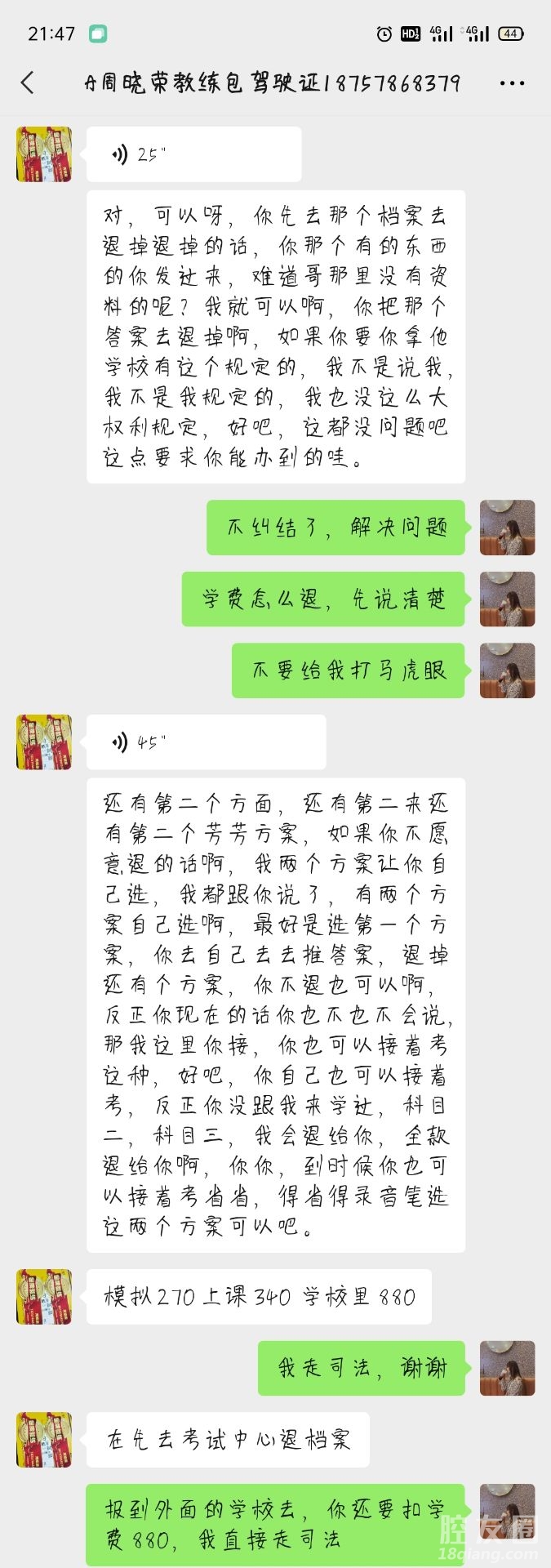Screen dimensions: 551x1568
Task: Open my avatar next to "不纠结了，解决问题"
Action: pyautogui.click(x=507, y=528)
